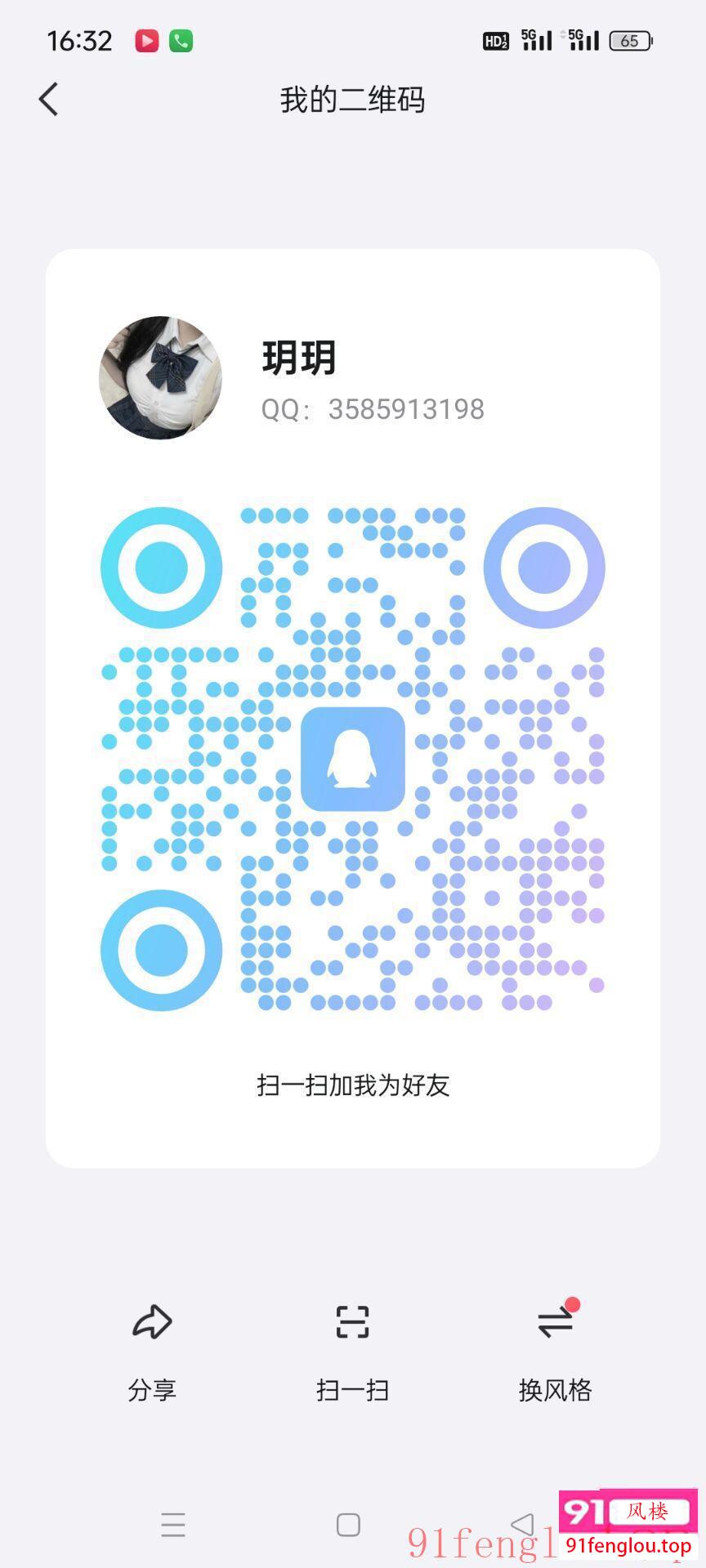Tap the Change Style (换风格) icon

(554, 1321)
